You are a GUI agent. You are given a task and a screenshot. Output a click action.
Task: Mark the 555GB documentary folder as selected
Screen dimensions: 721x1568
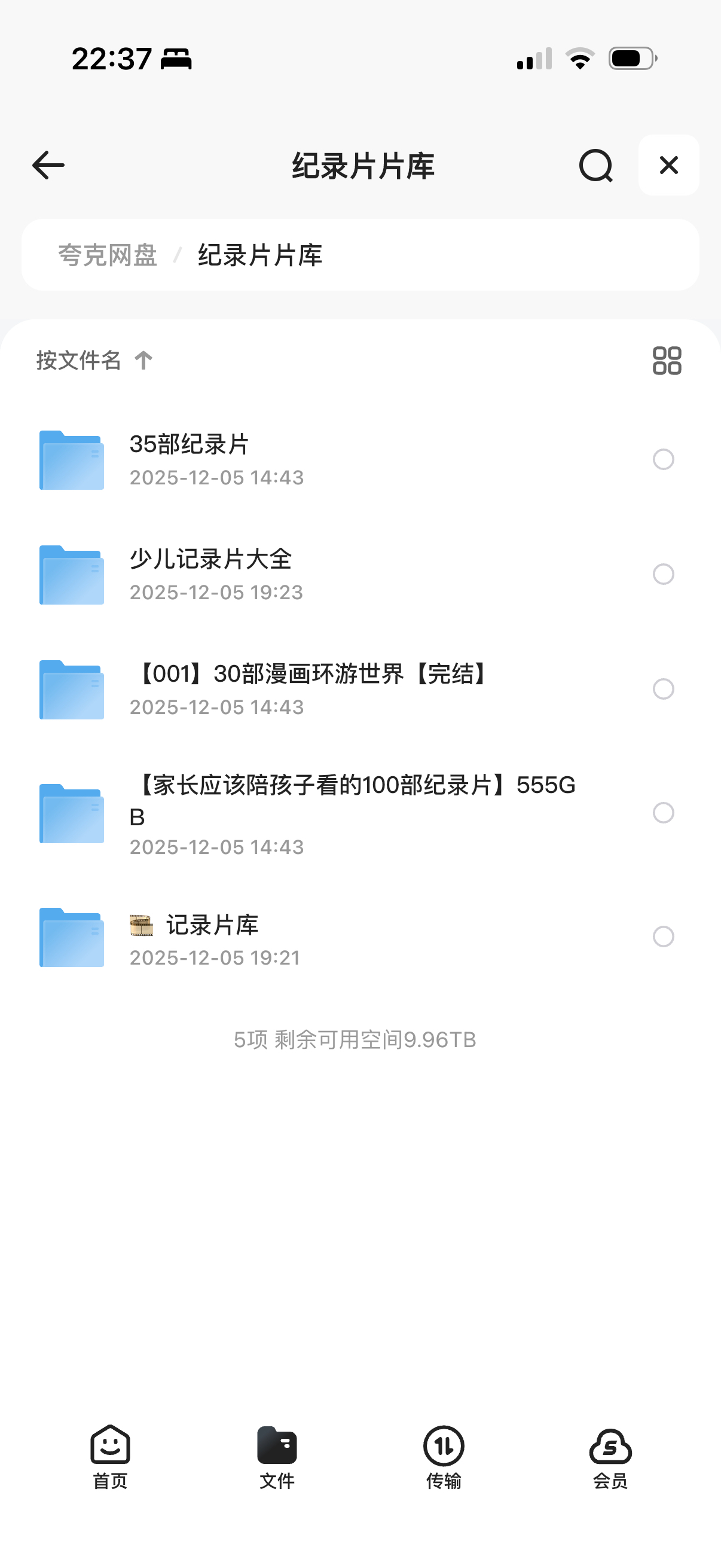(x=662, y=813)
